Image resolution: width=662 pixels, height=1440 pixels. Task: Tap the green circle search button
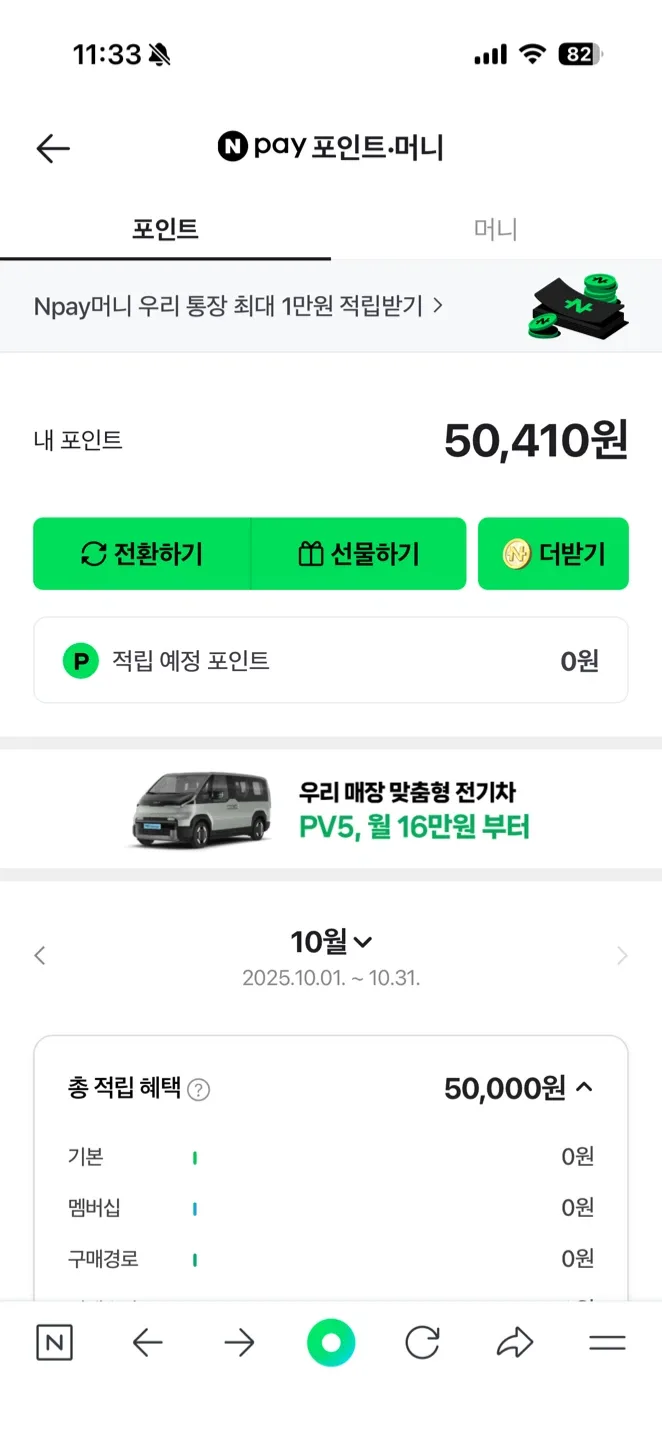tap(331, 1343)
